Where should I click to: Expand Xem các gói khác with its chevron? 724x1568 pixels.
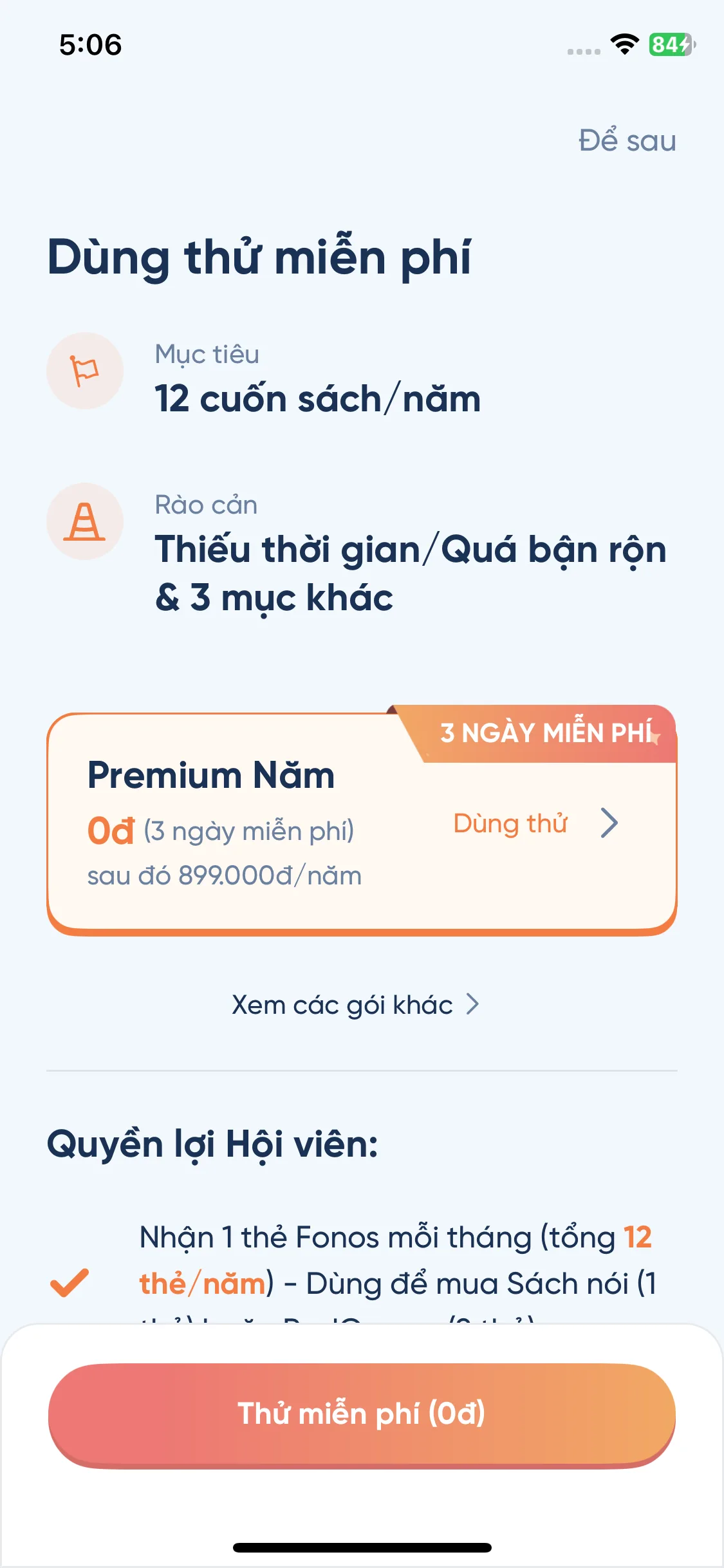coord(356,1004)
